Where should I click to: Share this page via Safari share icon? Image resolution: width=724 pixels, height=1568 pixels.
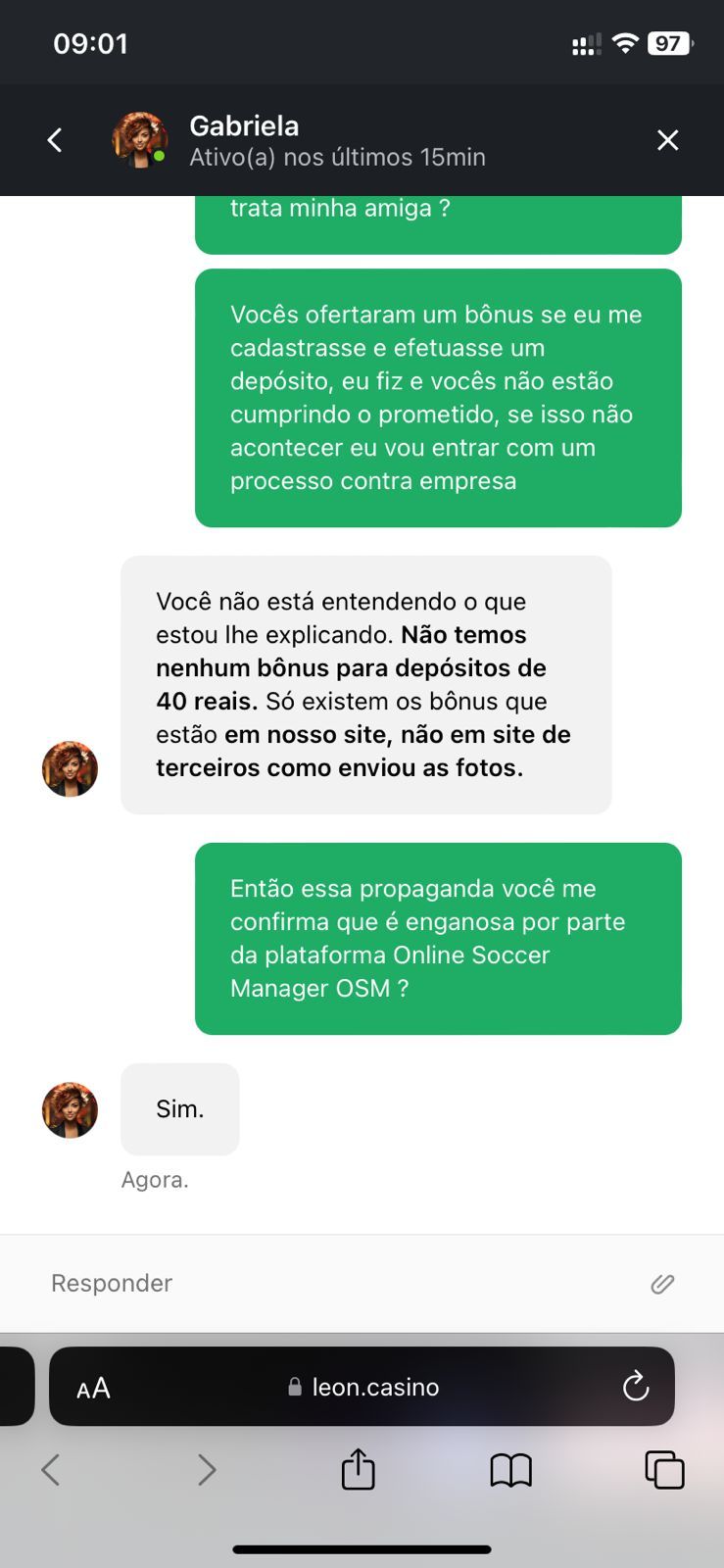point(358,1469)
